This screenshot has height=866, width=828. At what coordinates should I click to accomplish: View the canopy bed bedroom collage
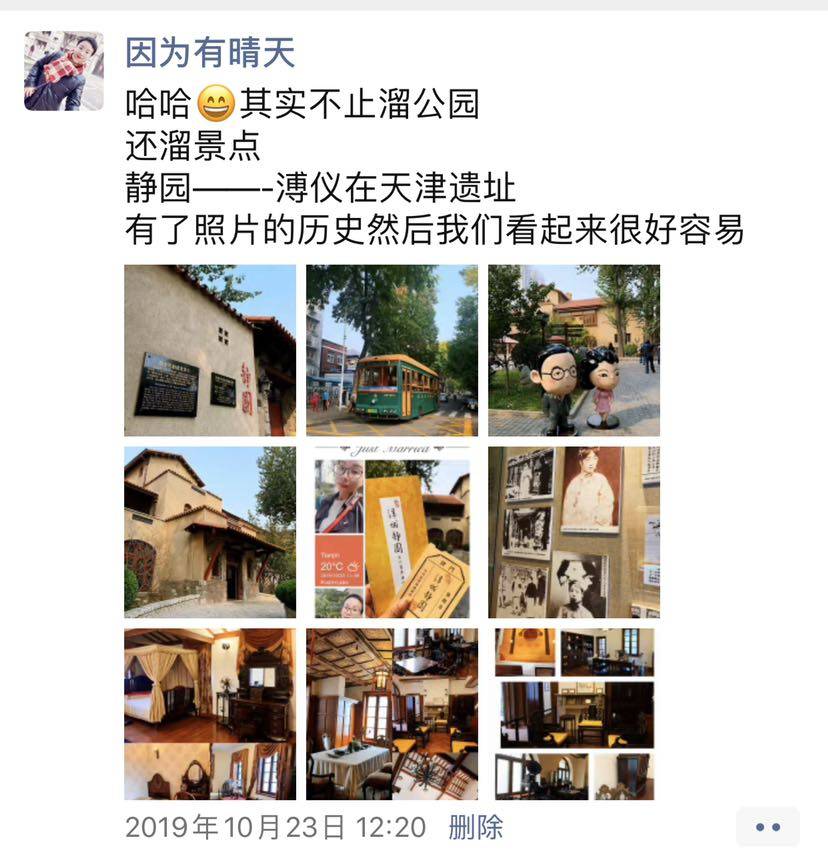tap(209, 714)
